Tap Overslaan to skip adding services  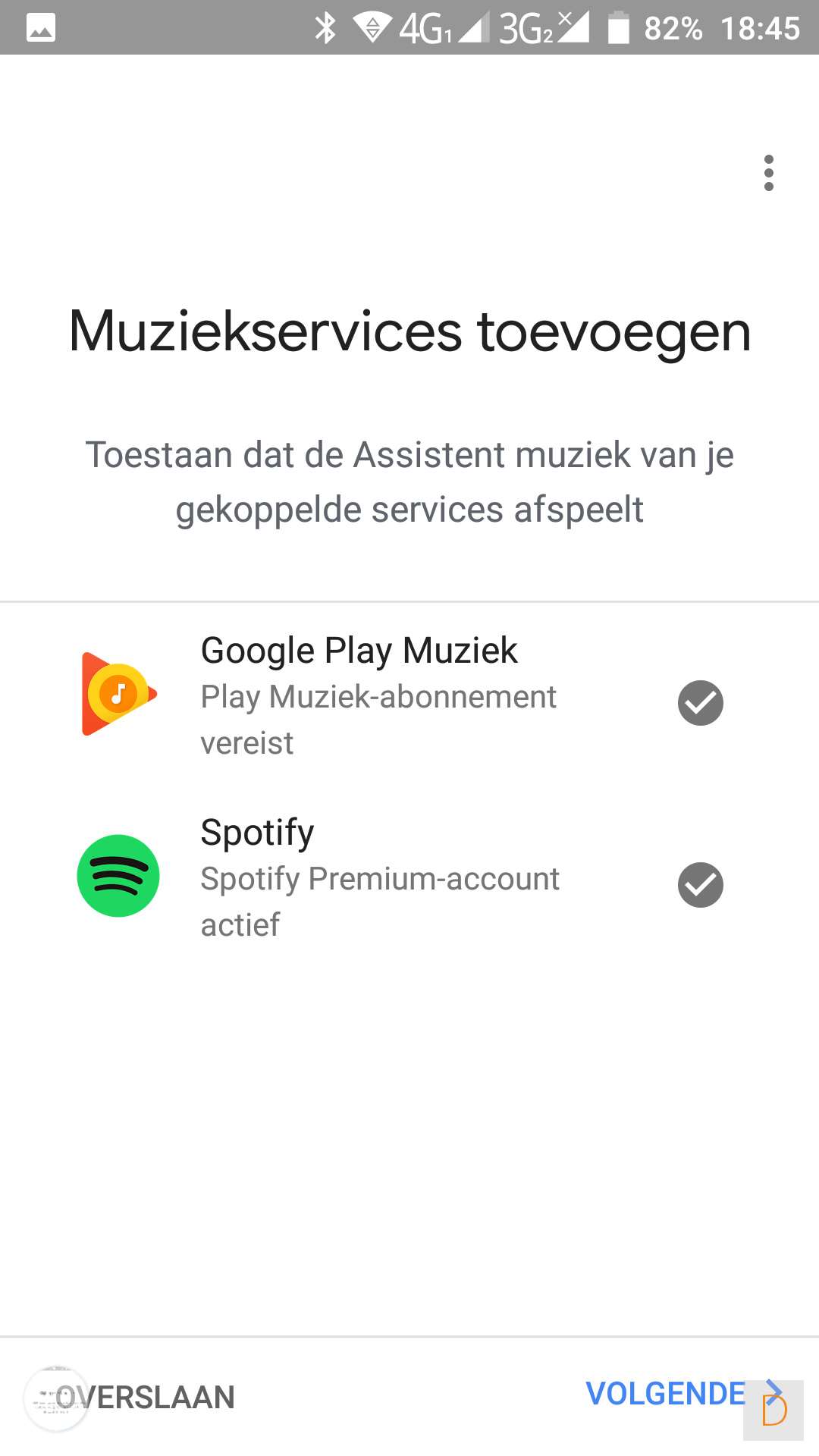(x=146, y=1397)
